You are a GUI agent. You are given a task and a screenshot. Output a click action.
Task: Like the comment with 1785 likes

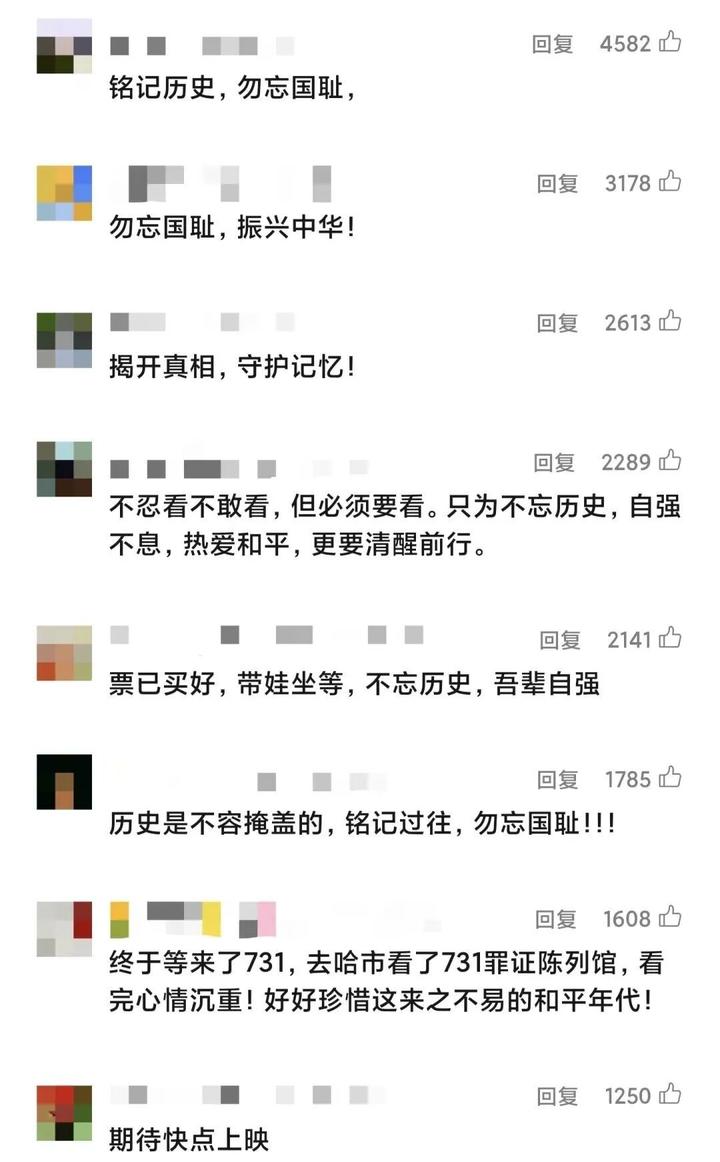[x=670, y=777]
